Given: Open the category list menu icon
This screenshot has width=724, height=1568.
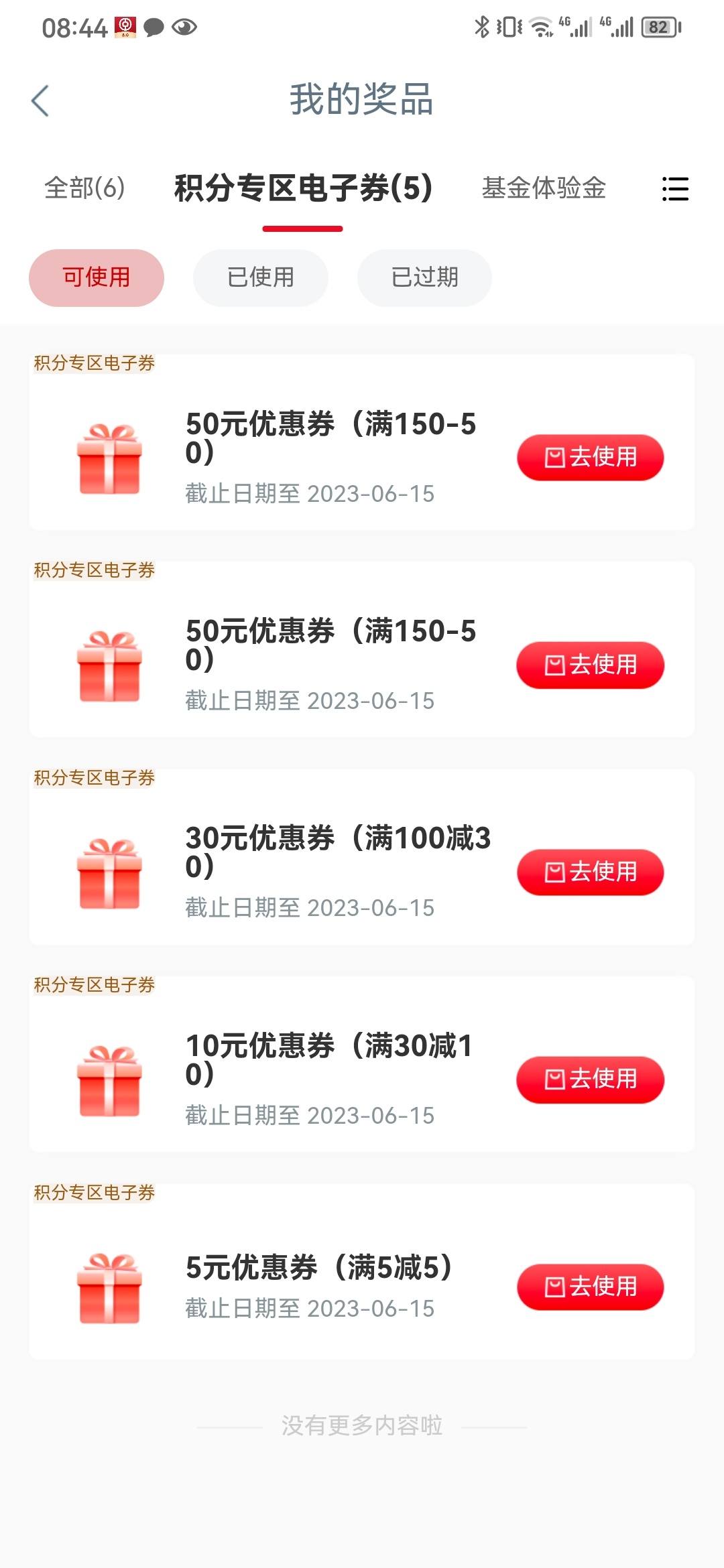Looking at the screenshot, I should point(675,189).
